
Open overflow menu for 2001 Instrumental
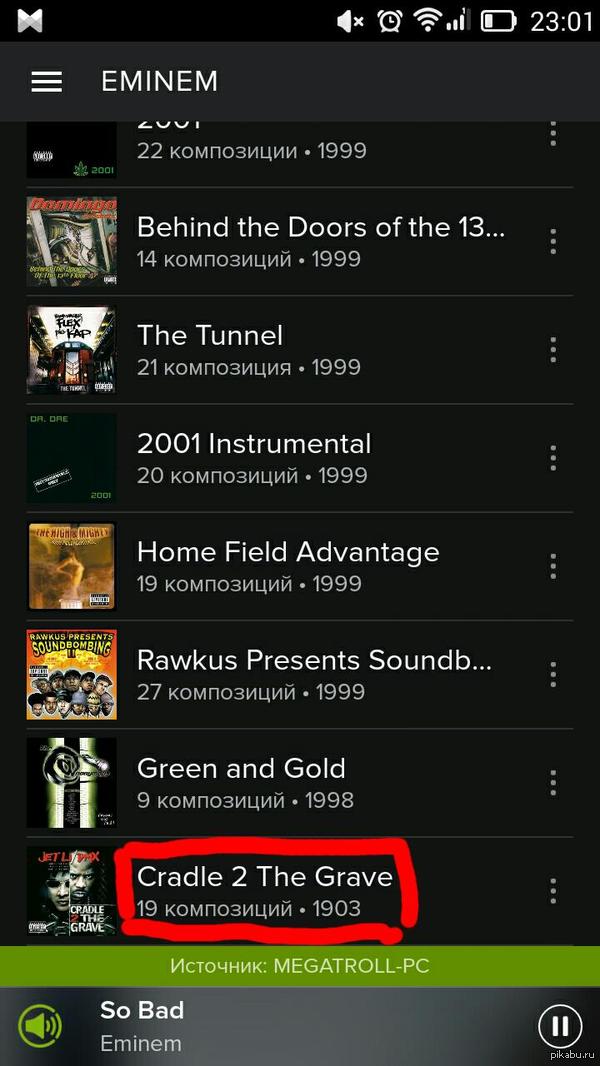pos(553,457)
